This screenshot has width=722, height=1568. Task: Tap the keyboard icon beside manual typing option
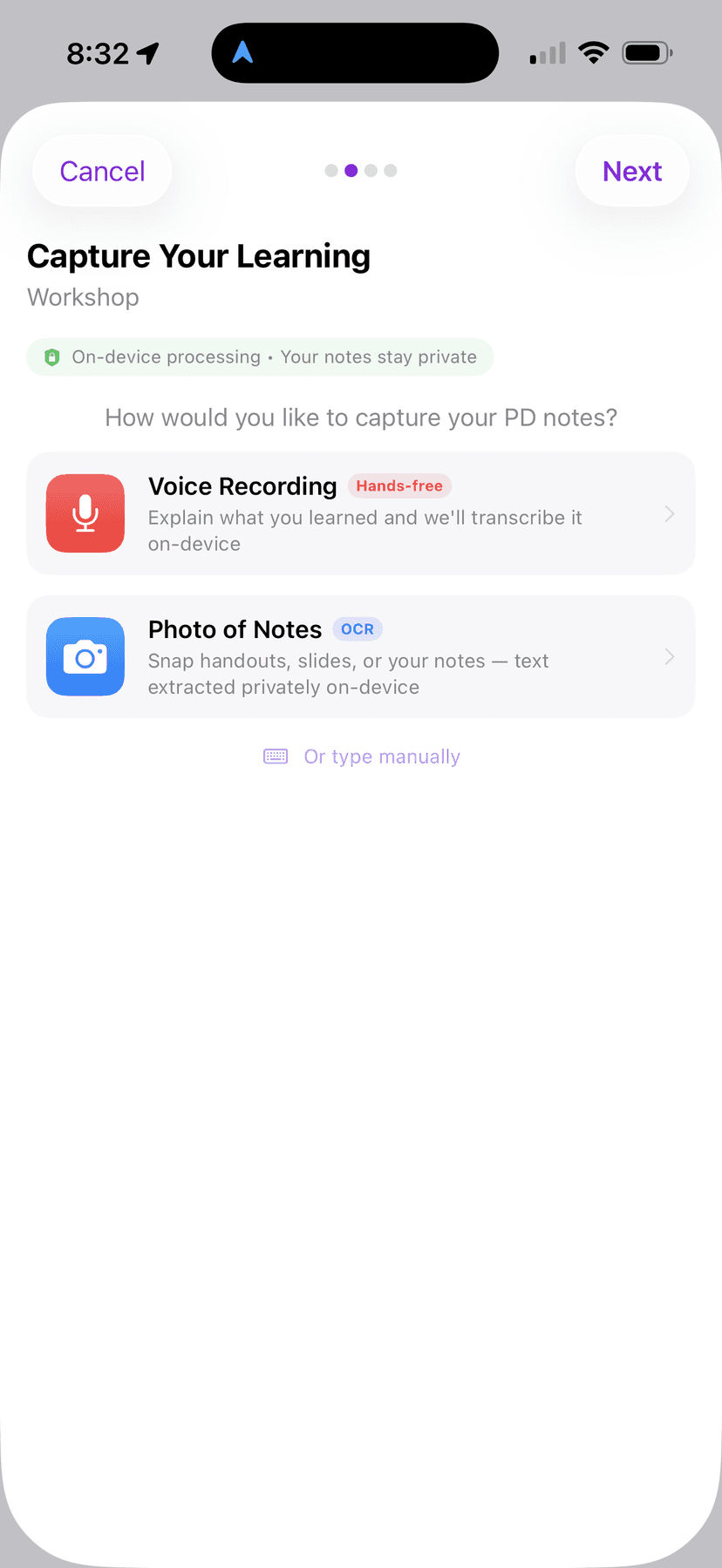point(276,756)
